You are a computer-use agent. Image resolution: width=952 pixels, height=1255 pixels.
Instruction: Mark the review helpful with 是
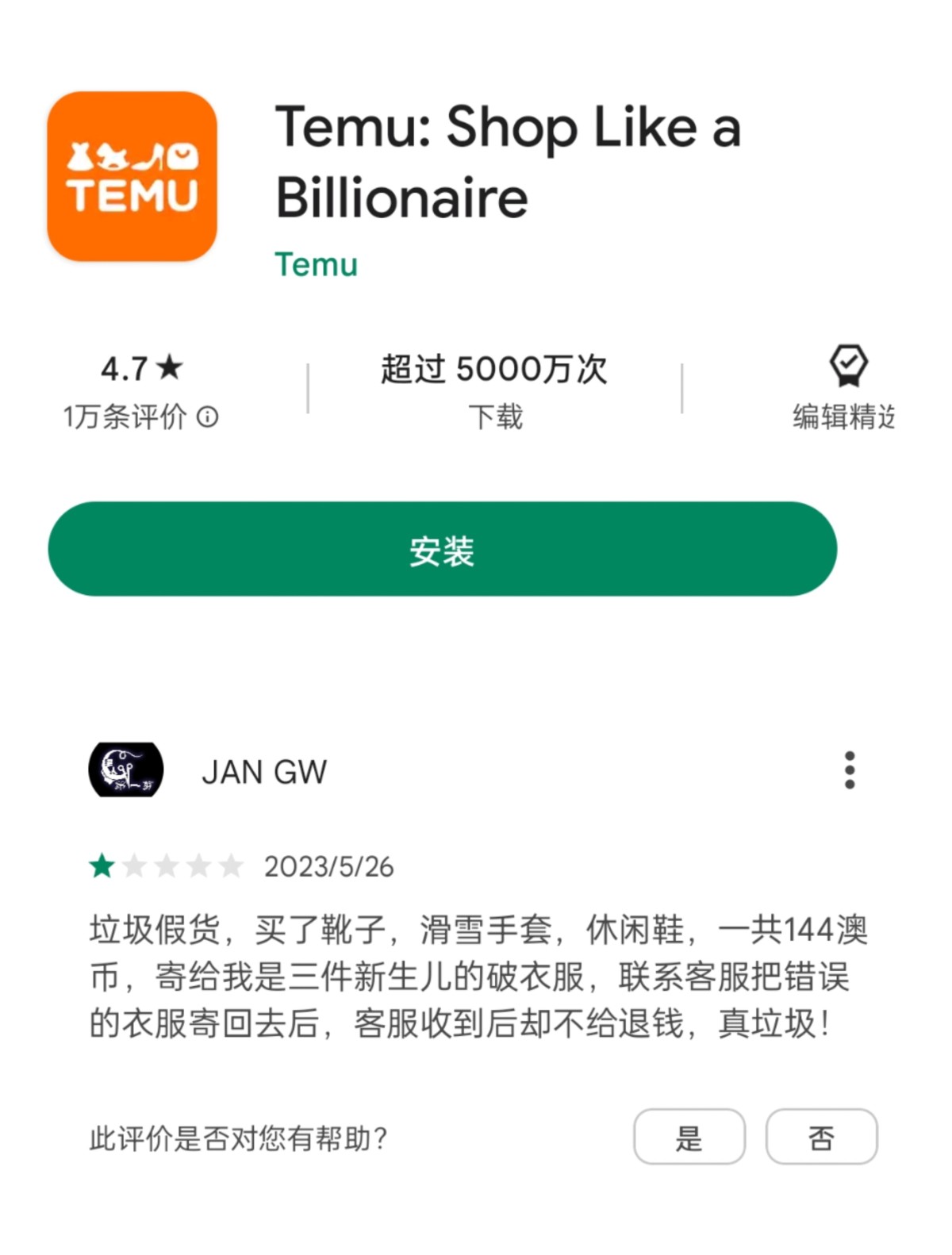tap(689, 1138)
